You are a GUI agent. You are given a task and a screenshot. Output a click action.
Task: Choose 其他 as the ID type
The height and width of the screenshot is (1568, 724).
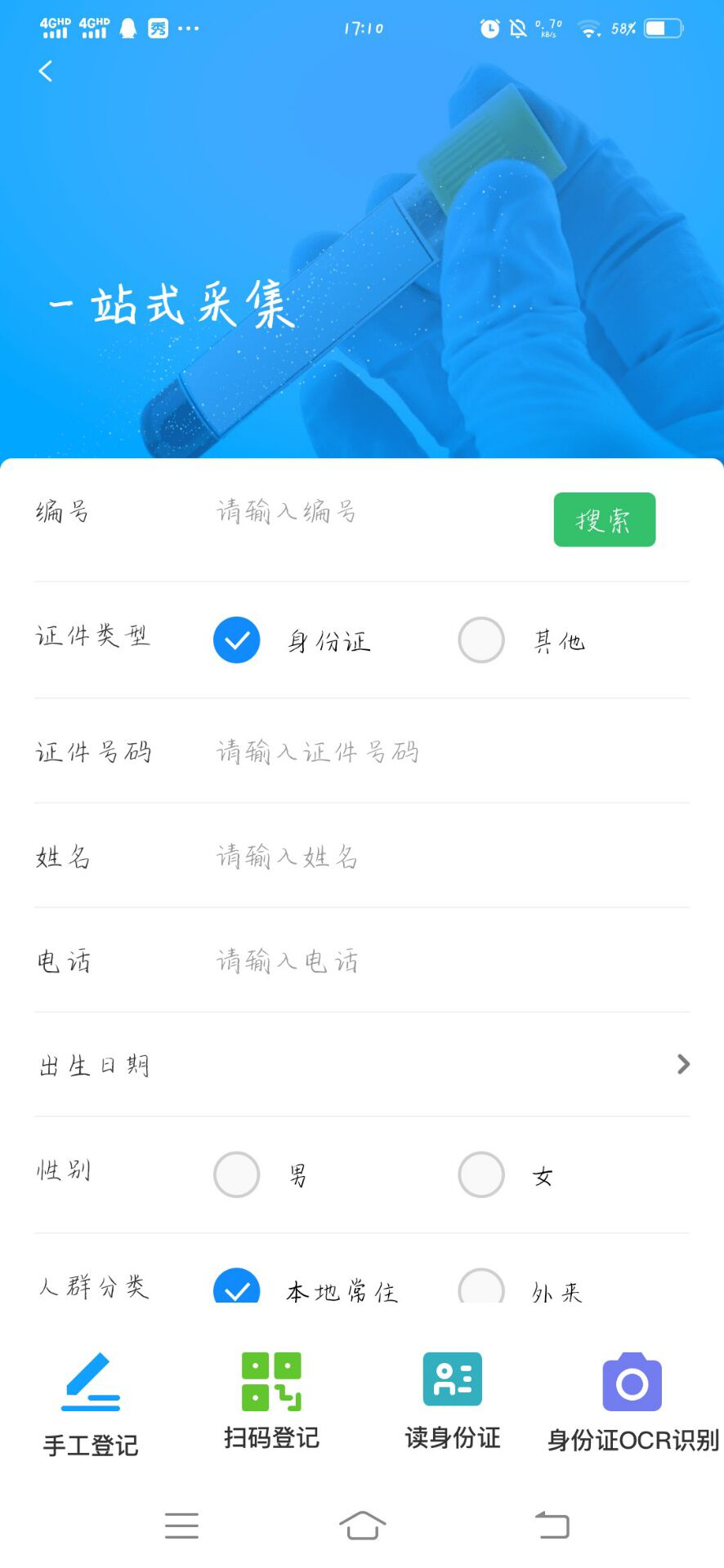coord(481,640)
